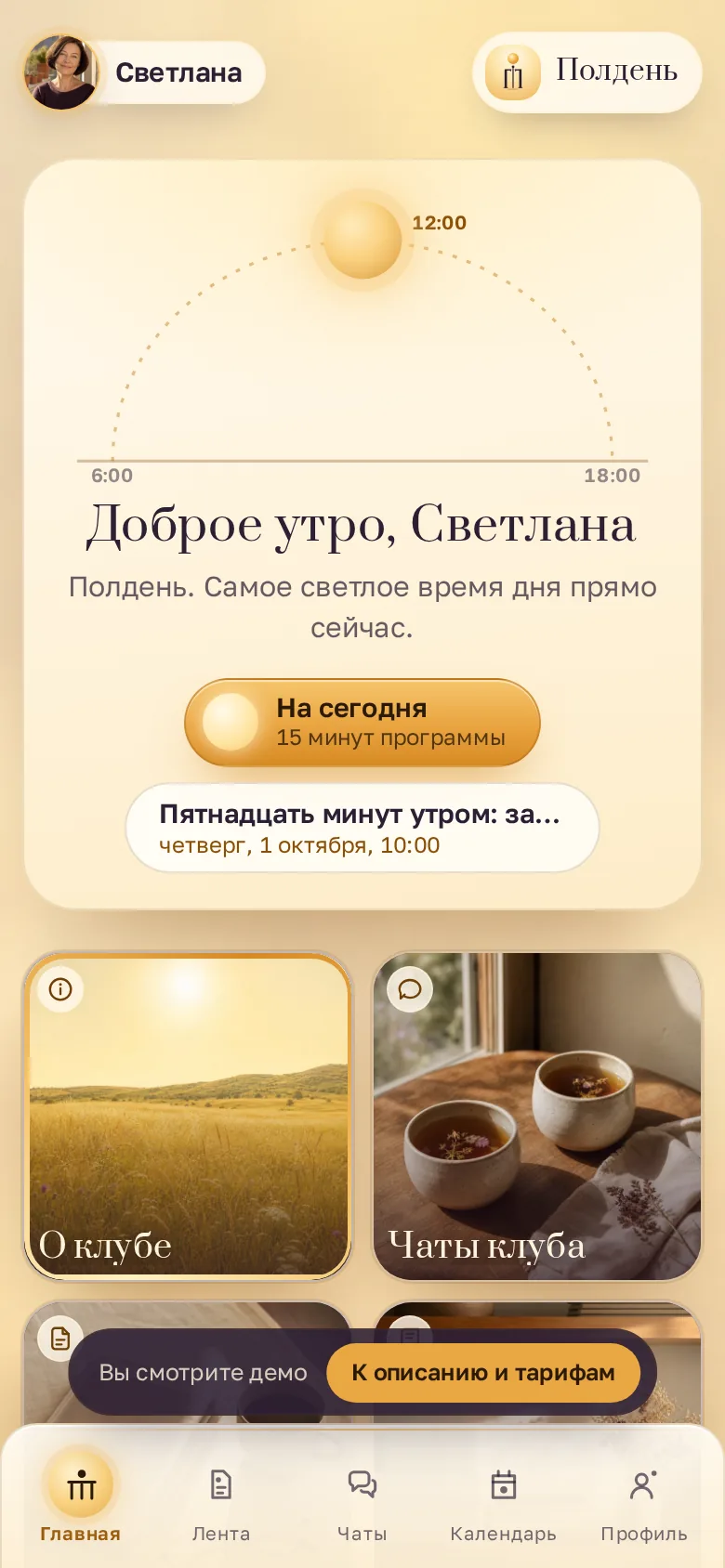Open today's 15-minute program
This screenshot has height=1568, width=725.
click(362, 723)
